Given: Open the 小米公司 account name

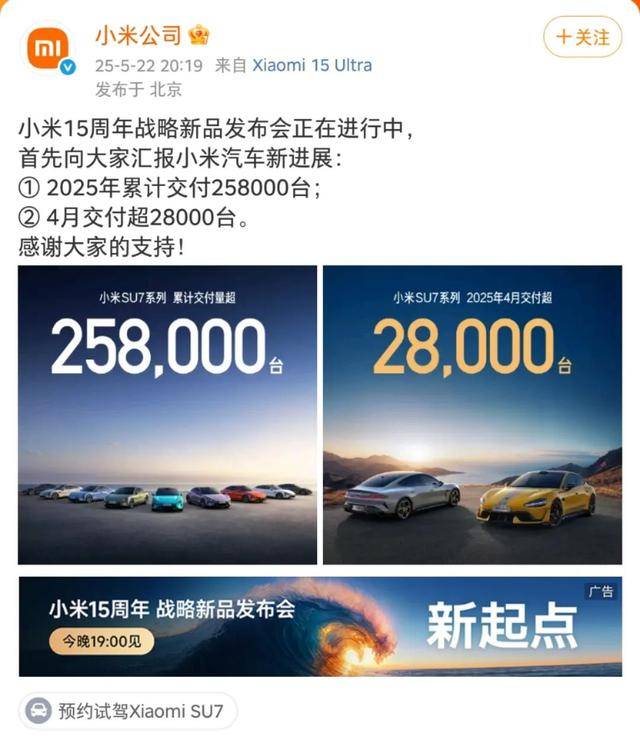Looking at the screenshot, I should tap(138, 37).
